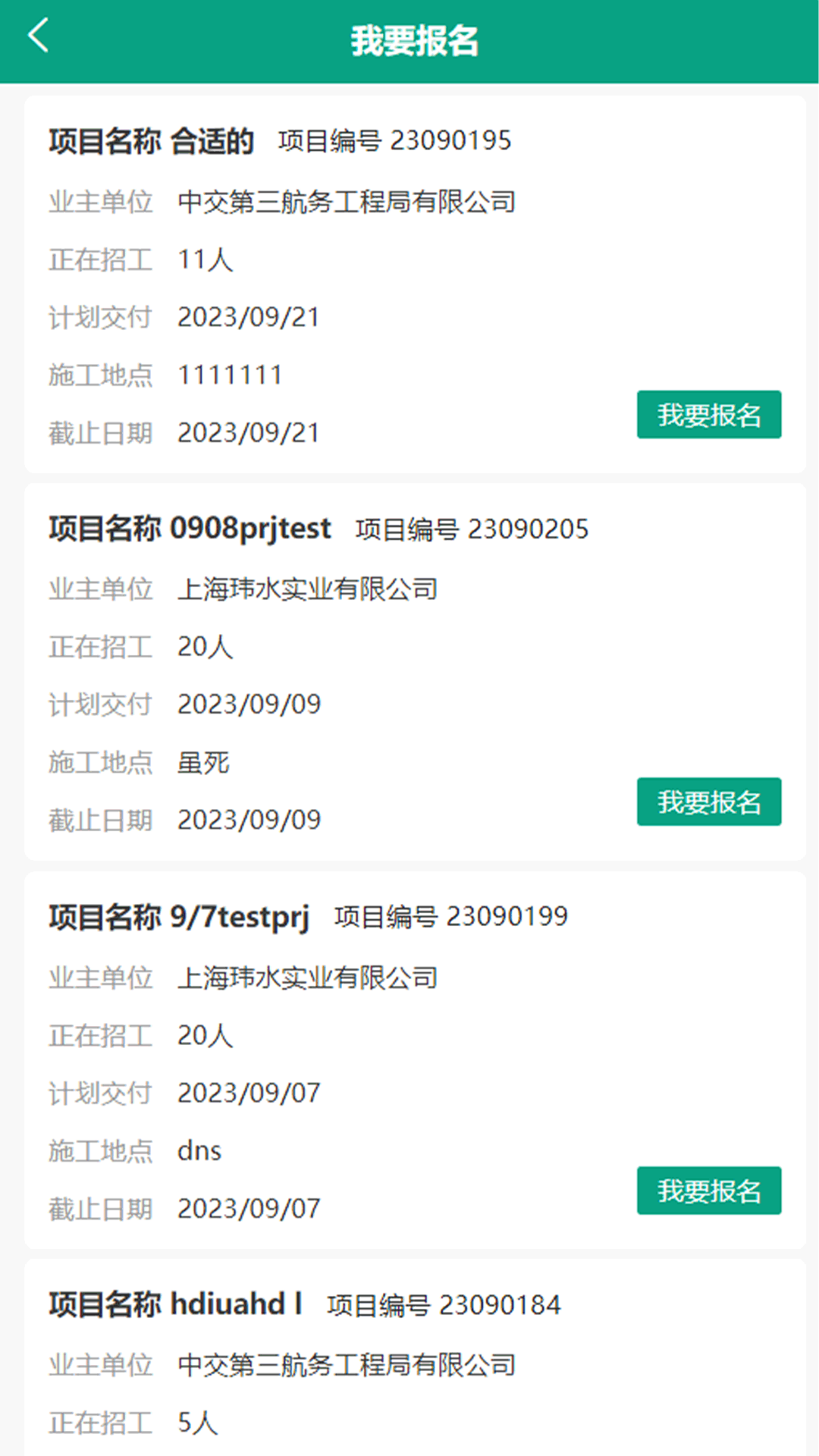Click 我要报名 button for project 9/7testprj
819x1456 pixels.
pyautogui.click(x=708, y=1191)
